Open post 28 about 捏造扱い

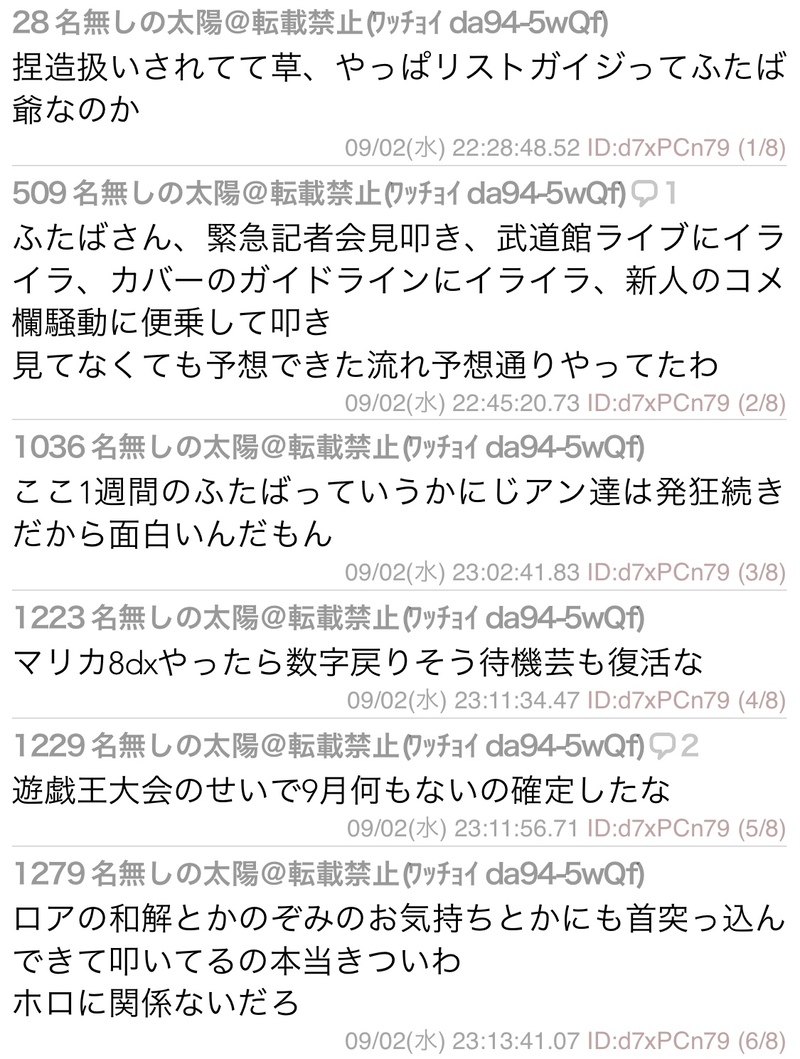coord(399,84)
